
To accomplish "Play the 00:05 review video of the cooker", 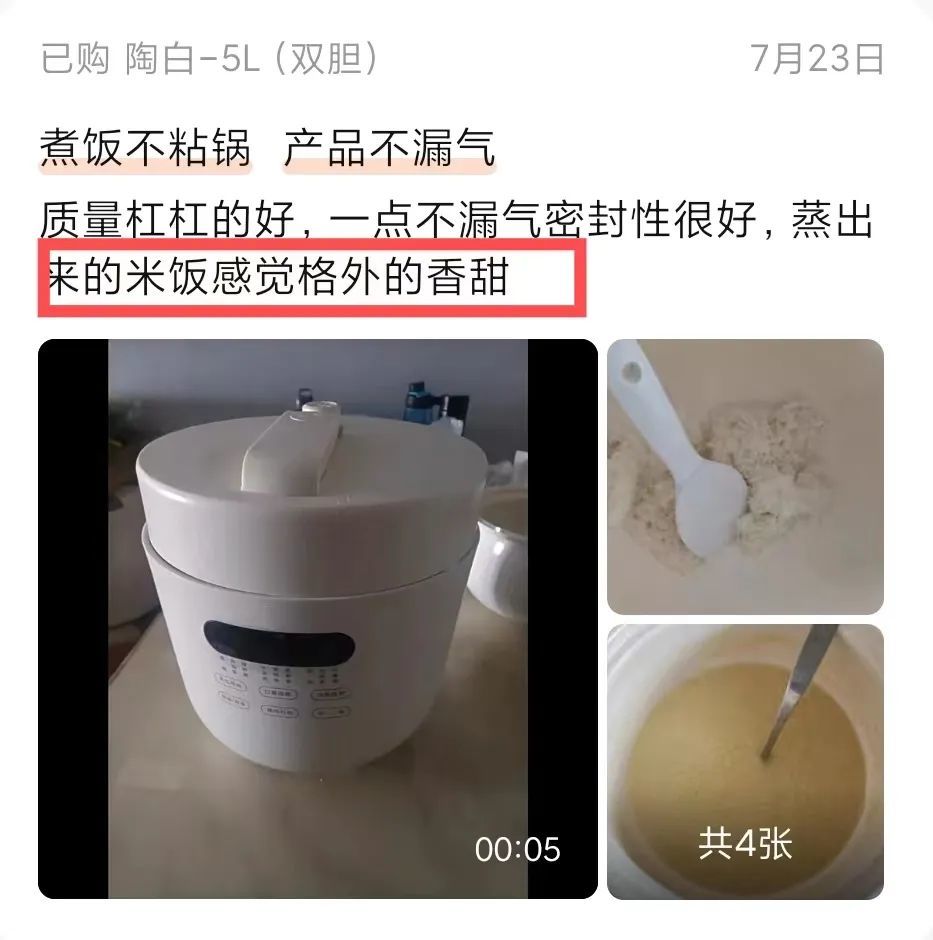I will click(317, 618).
